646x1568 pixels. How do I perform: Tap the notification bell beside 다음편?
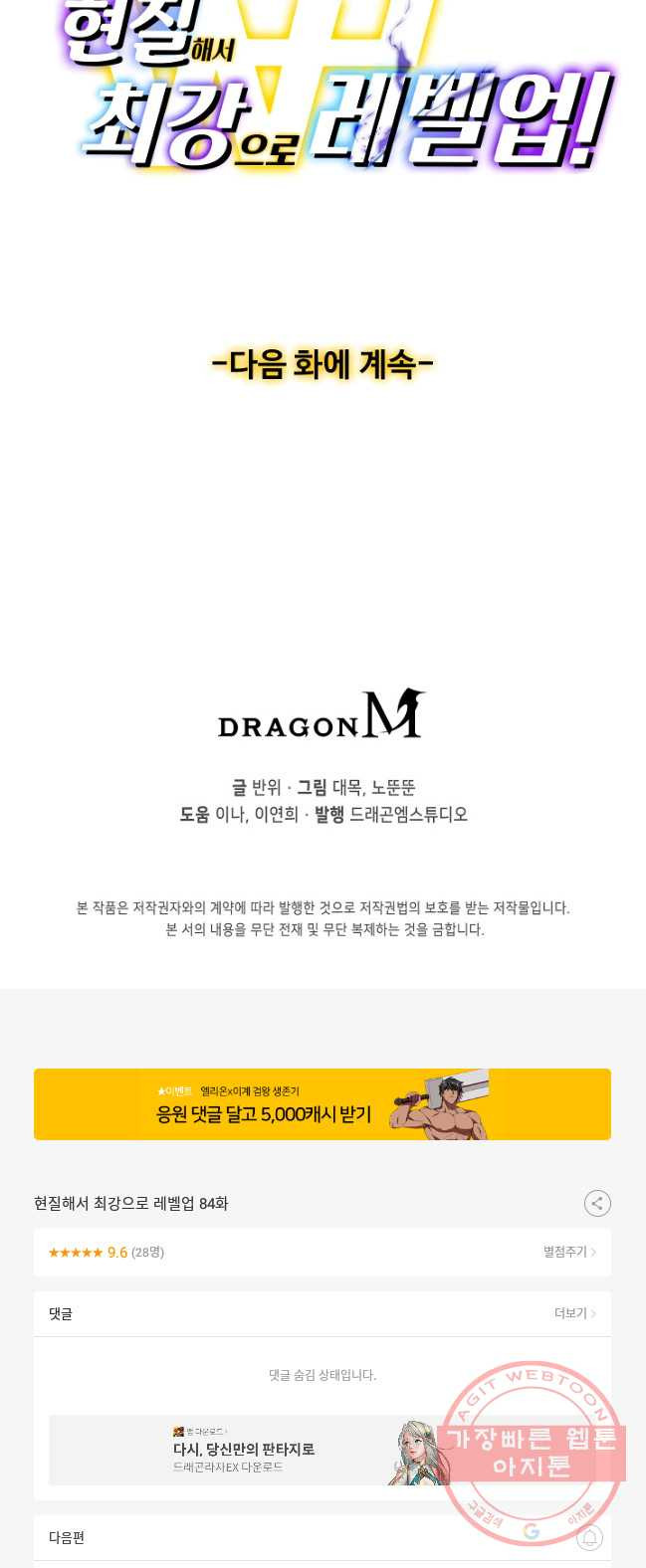589,1537
